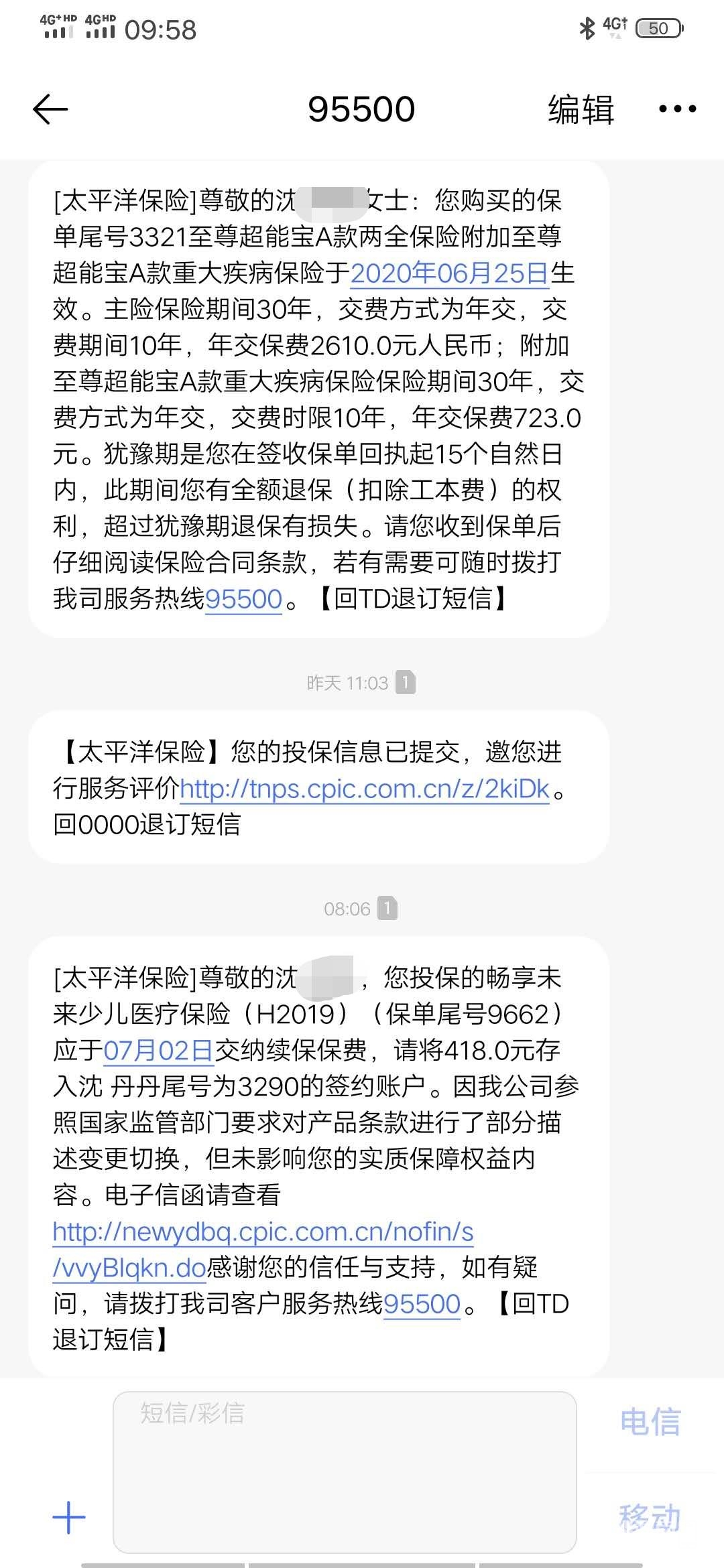The height and width of the screenshot is (1568, 724).
Task: Send via 电信 SIM
Action: coord(650,1421)
